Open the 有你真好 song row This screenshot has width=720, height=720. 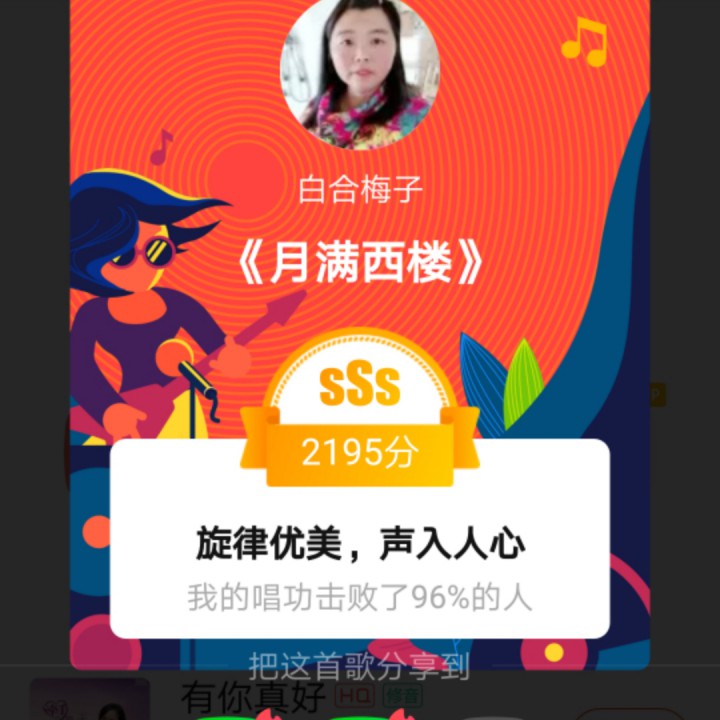tap(253, 696)
